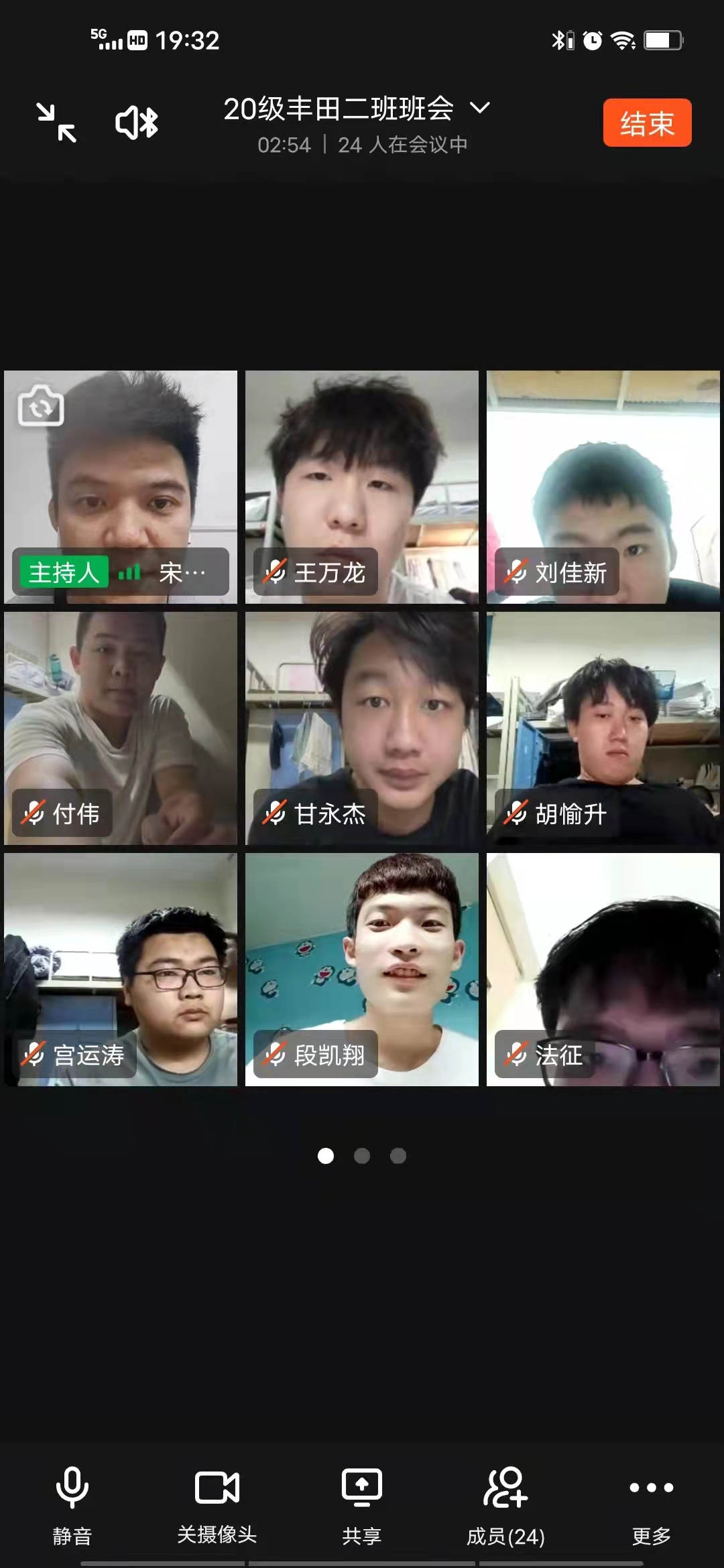Select 刘佳新's video tile

tap(603, 487)
